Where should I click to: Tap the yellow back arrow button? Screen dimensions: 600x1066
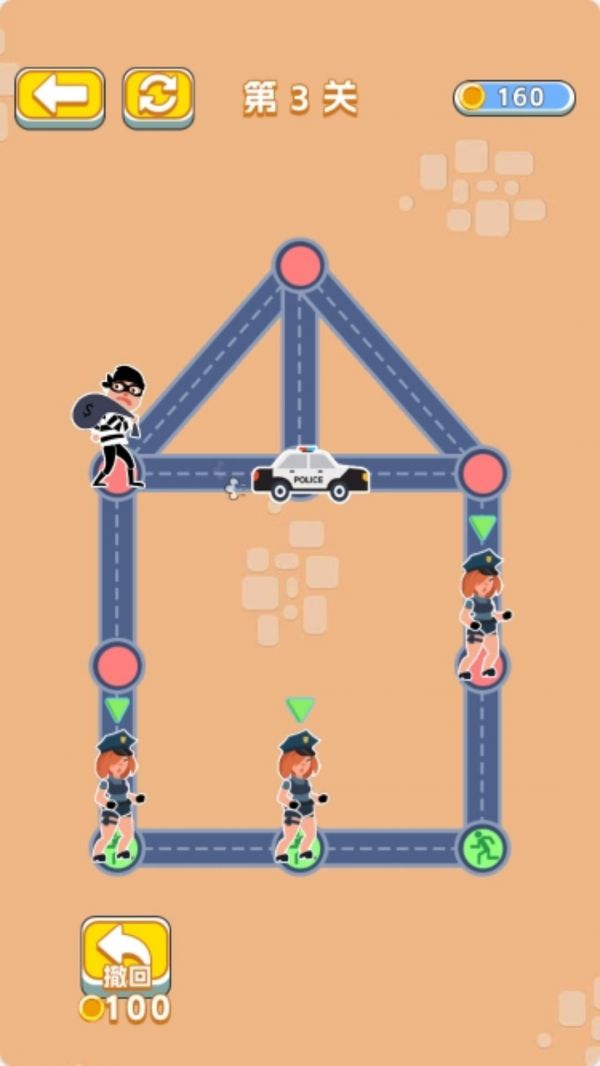tap(60, 97)
